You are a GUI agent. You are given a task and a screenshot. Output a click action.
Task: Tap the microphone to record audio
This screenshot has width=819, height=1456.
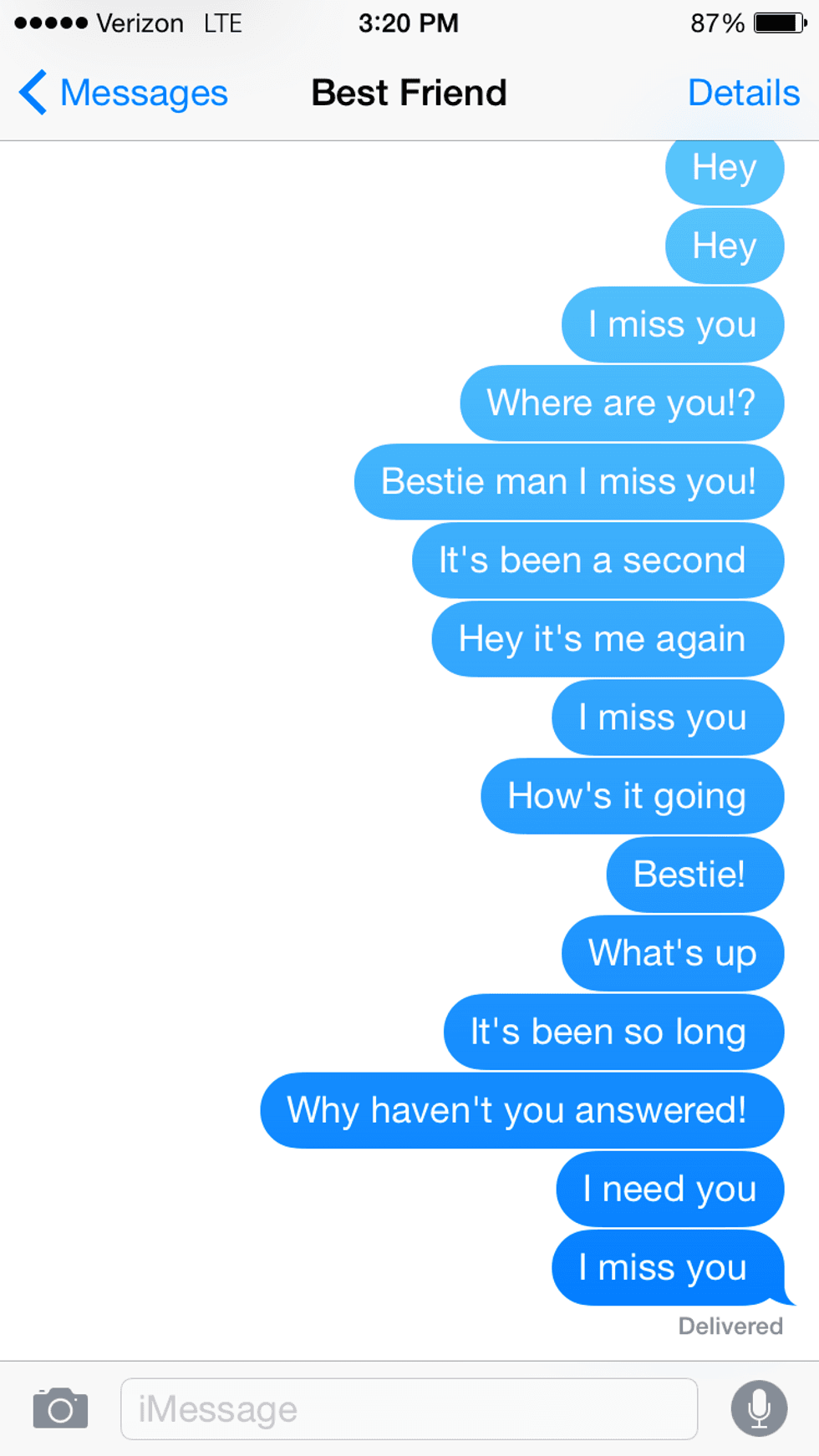click(x=759, y=1408)
